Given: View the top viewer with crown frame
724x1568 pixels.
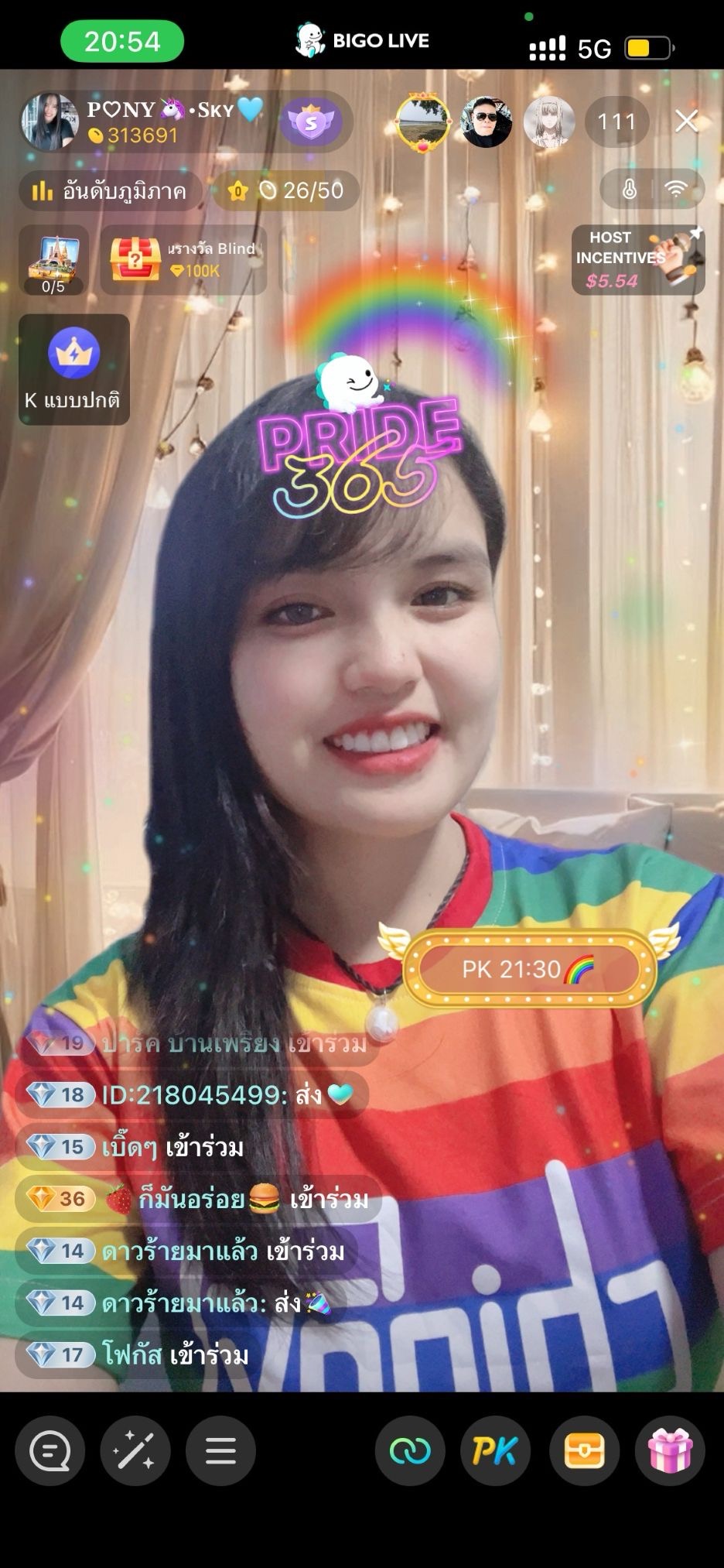Looking at the screenshot, I should (x=422, y=122).
